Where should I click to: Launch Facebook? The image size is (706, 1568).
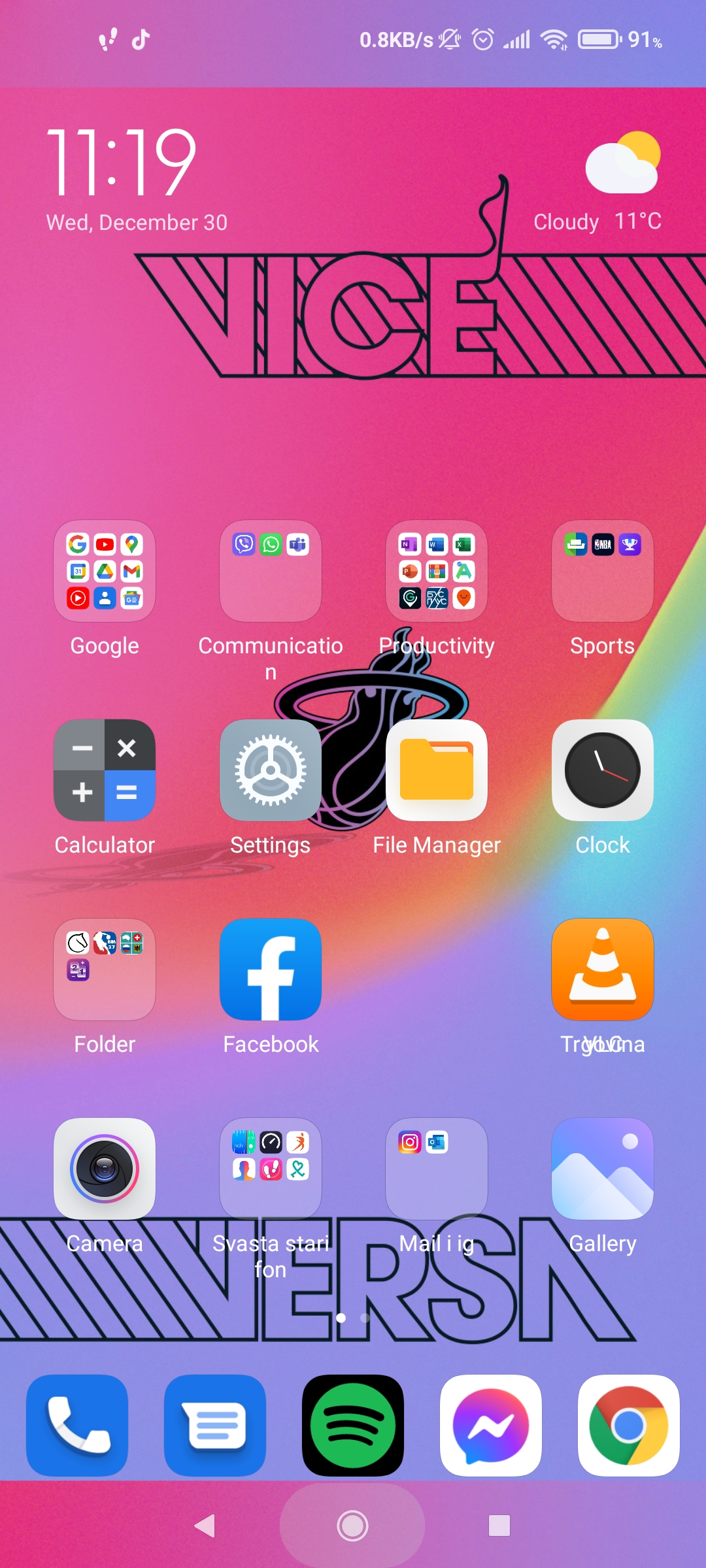(x=271, y=970)
